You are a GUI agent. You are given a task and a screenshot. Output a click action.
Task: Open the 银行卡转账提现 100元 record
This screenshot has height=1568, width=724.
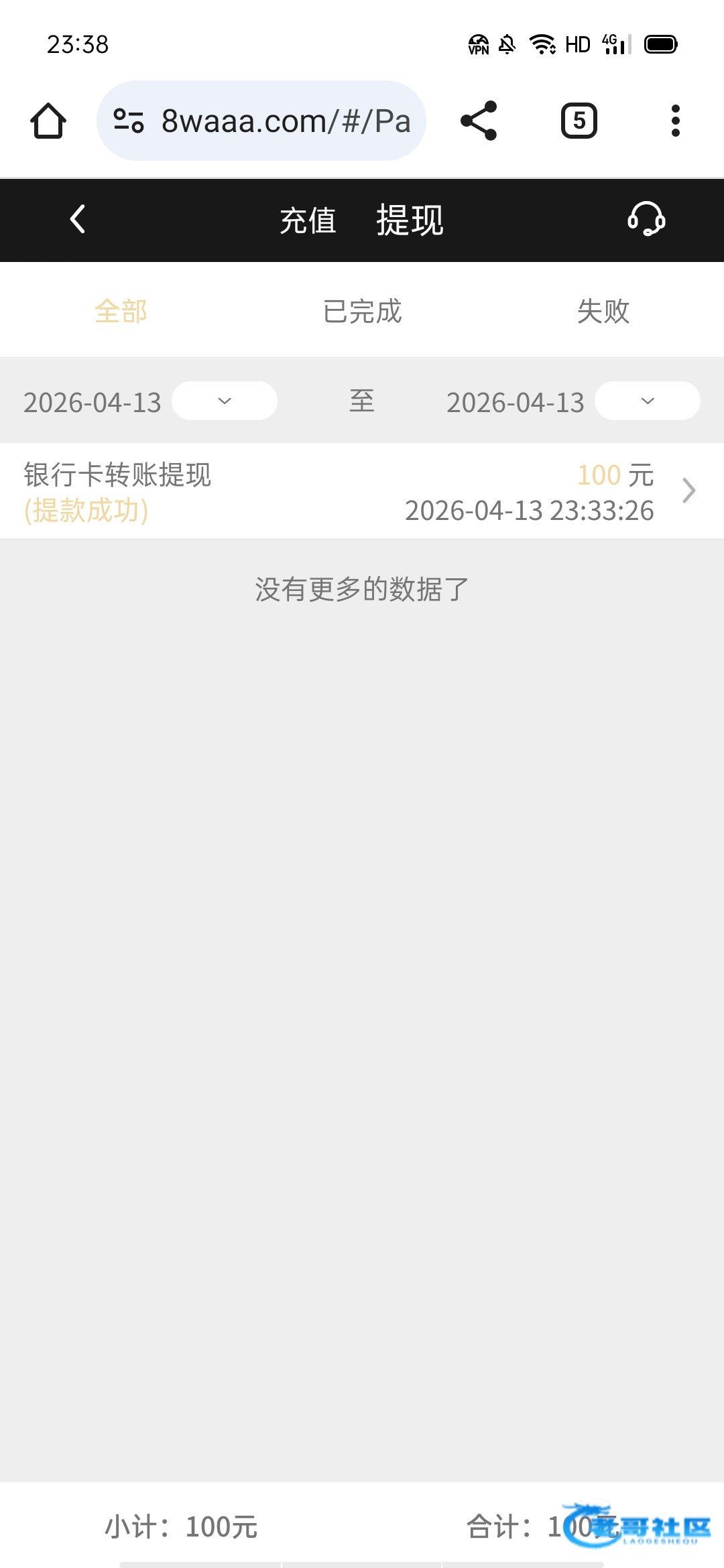point(362,491)
